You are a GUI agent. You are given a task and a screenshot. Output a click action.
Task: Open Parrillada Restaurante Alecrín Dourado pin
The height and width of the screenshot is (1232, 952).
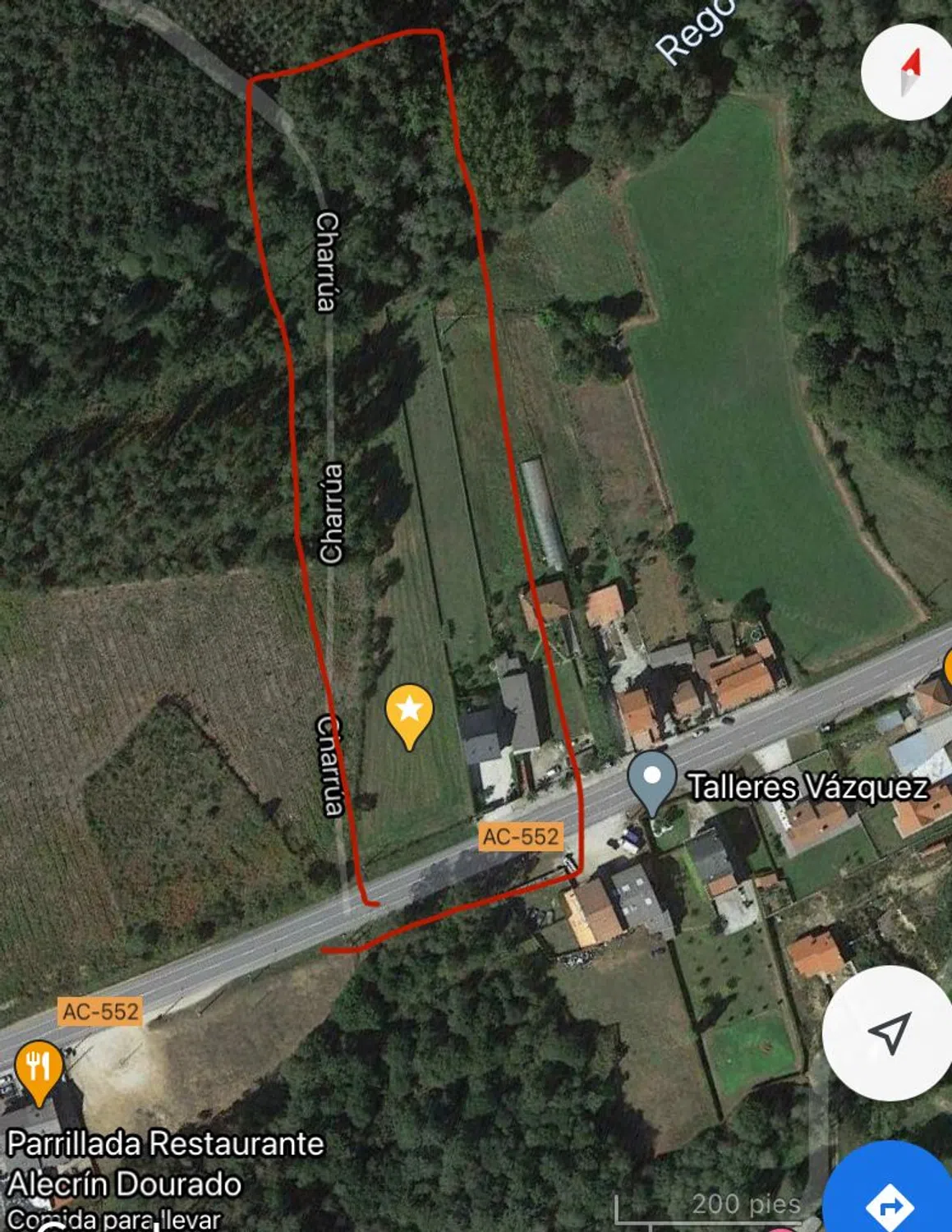click(x=37, y=1069)
